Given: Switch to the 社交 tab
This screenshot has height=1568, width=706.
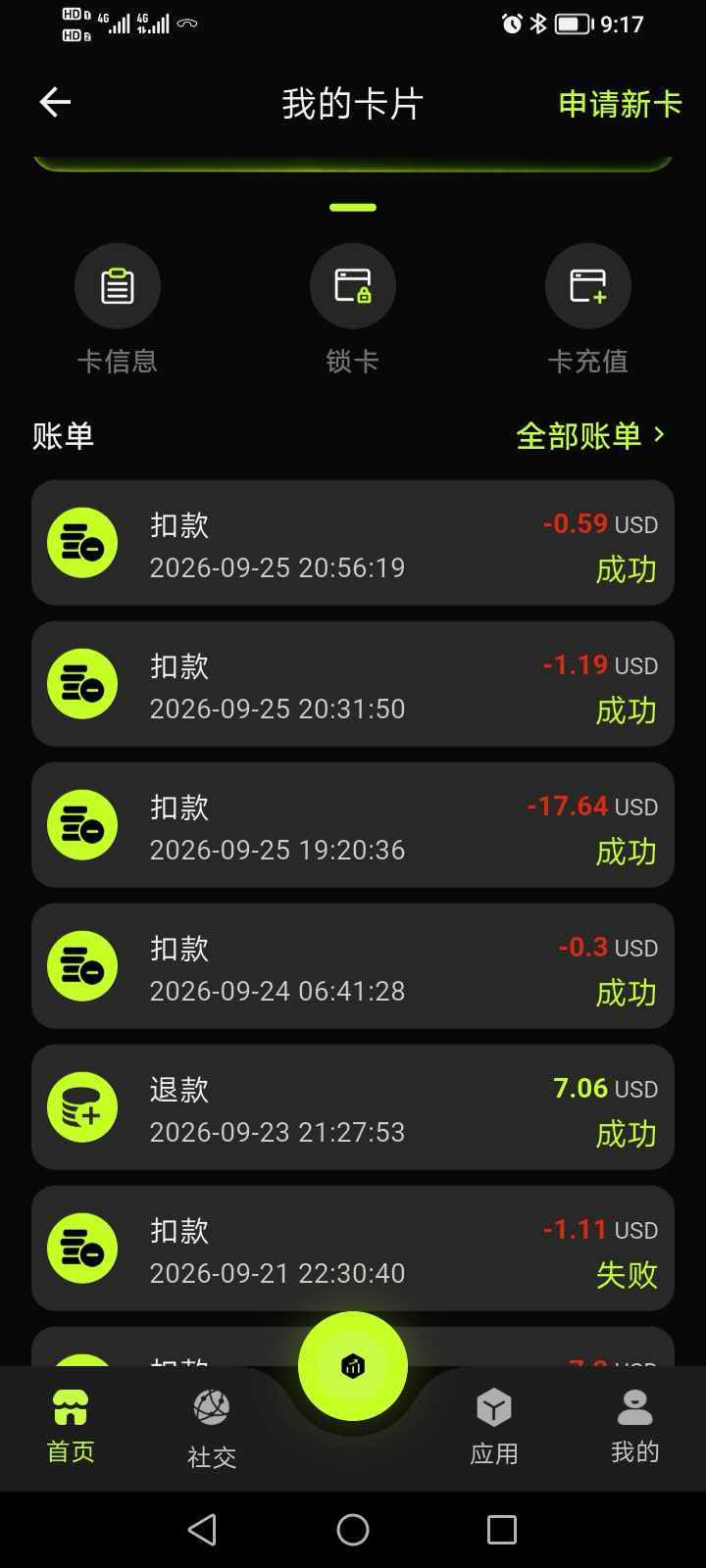Looking at the screenshot, I should 212,1429.
